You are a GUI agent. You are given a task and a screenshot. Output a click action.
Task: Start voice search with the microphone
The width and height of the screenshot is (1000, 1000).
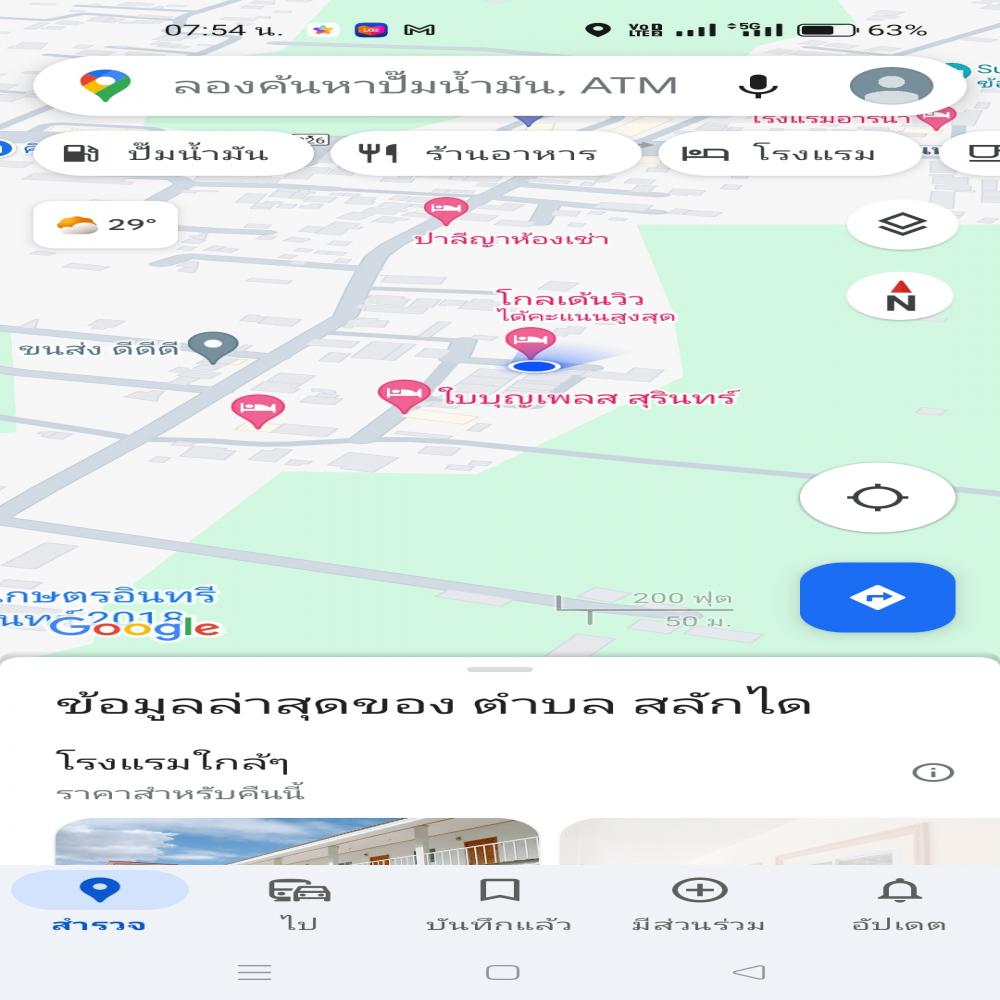[x=757, y=86]
